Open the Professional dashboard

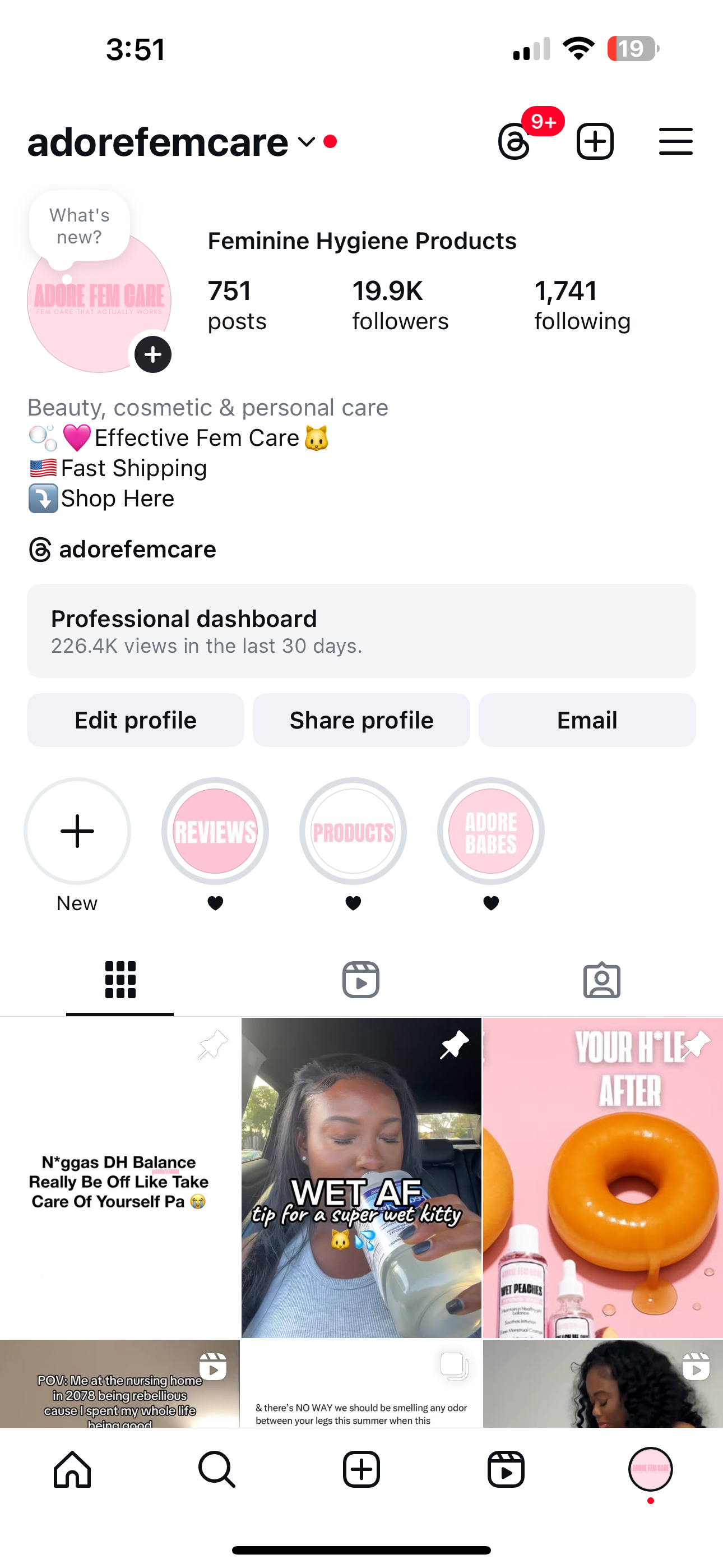click(361, 630)
